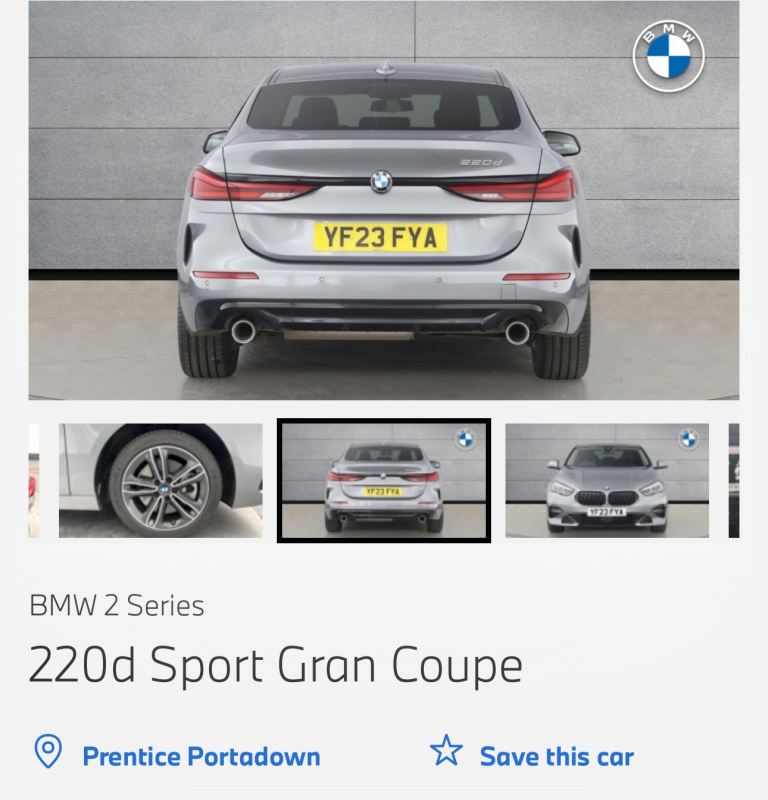Open the main rear car photo
The height and width of the screenshot is (800, 768).
(383, 200)
